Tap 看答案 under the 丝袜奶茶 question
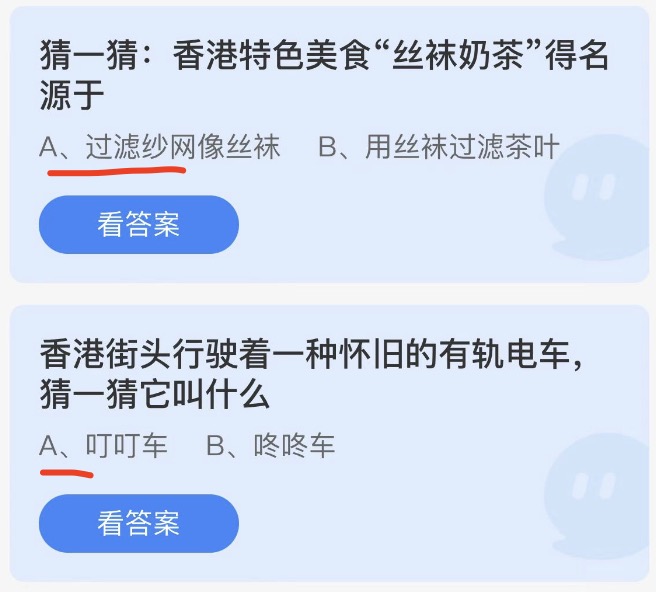This screenshot has width=656, height=592. (139, 224)
